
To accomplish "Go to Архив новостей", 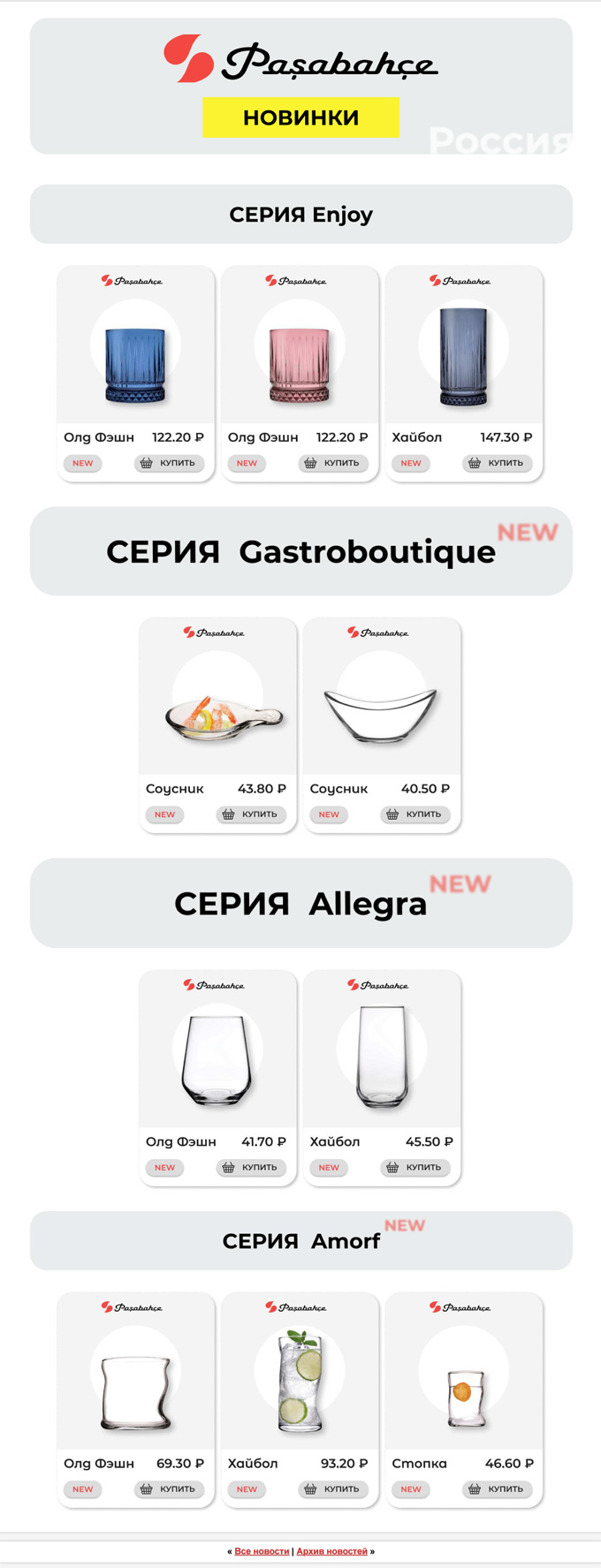I will point(331,1551).
